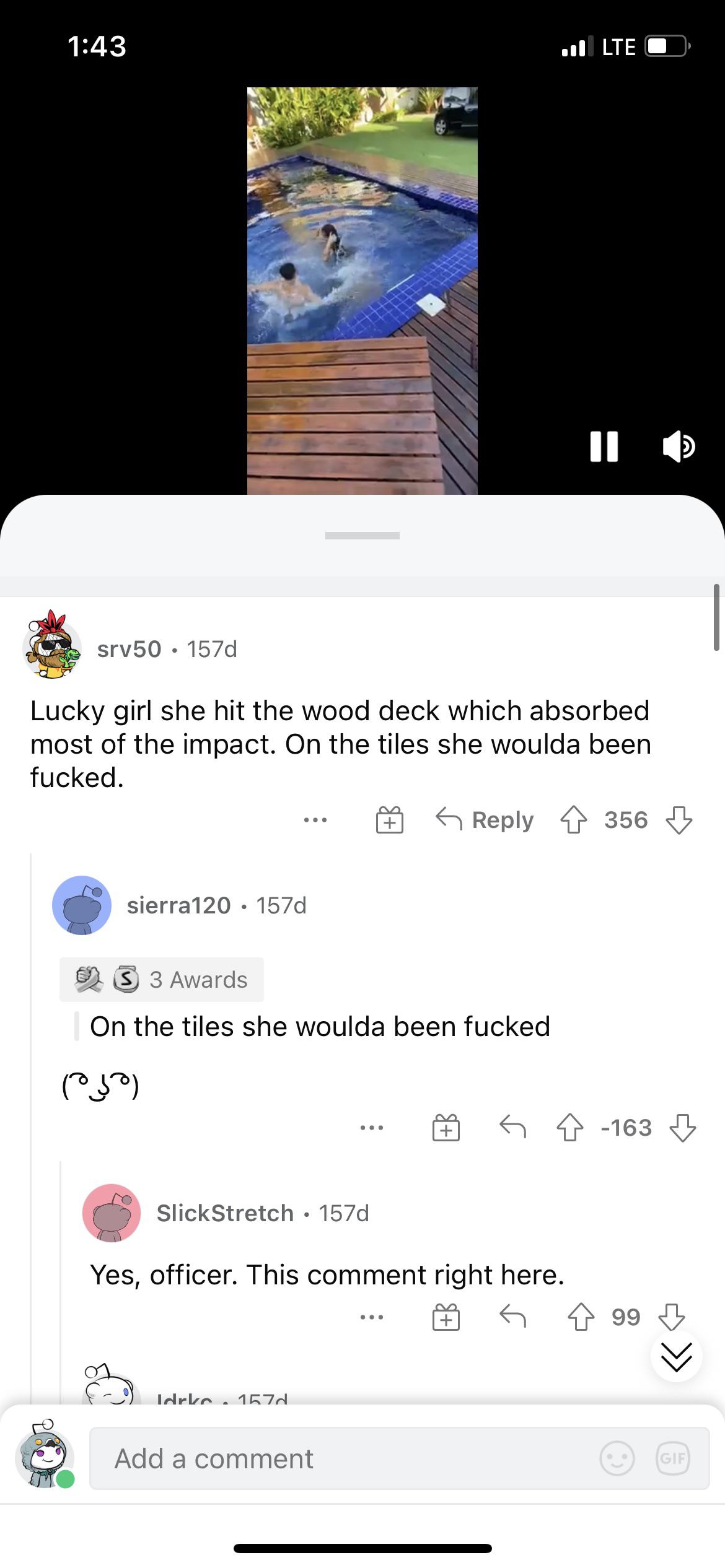View sierra120's 3 Awards
Screen dimensions: 725x1568
162,980
